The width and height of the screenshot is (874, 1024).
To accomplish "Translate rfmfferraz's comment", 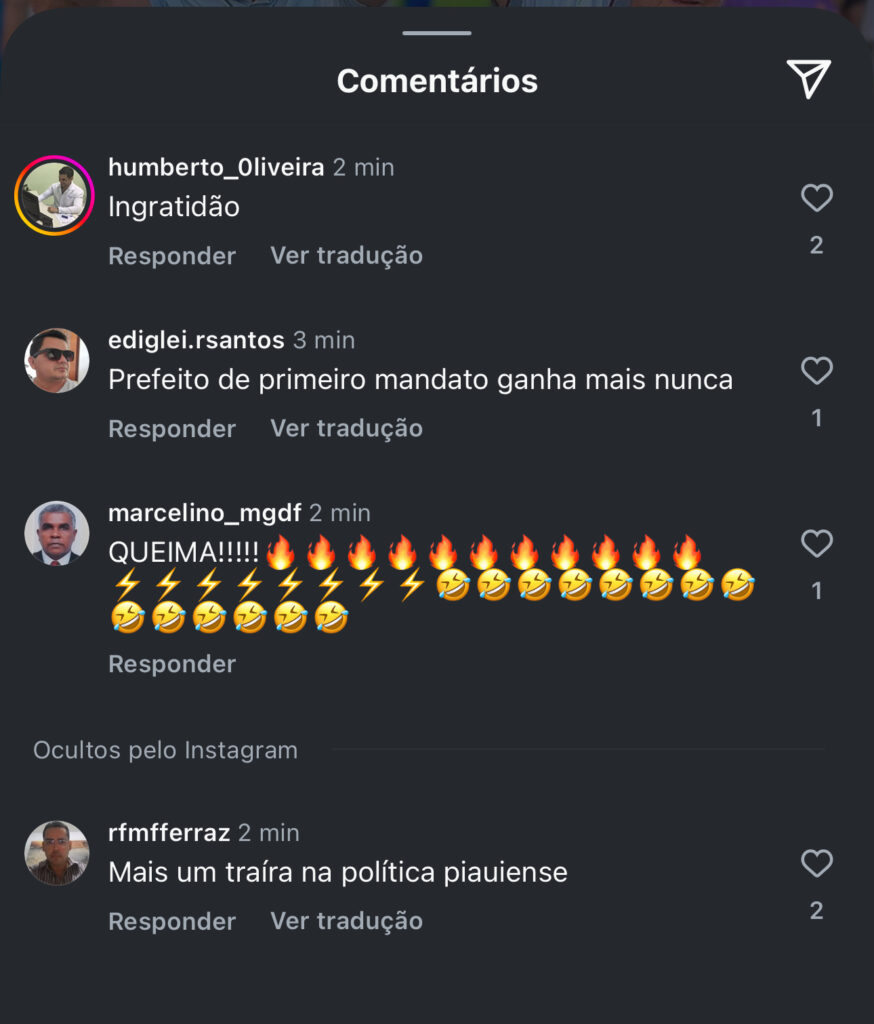I will 346,921.
